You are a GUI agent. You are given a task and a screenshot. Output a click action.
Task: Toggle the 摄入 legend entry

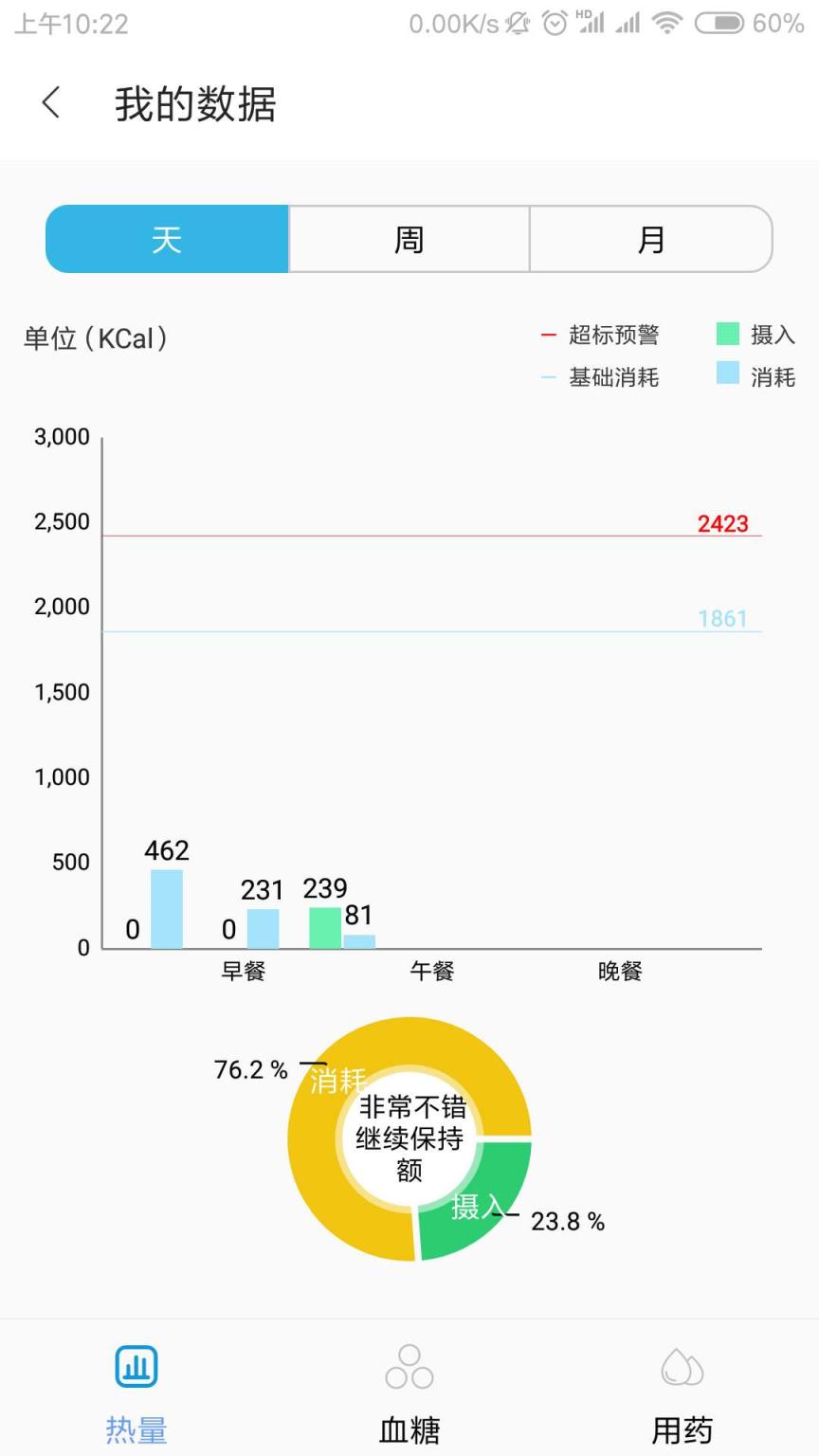point(773,334)
